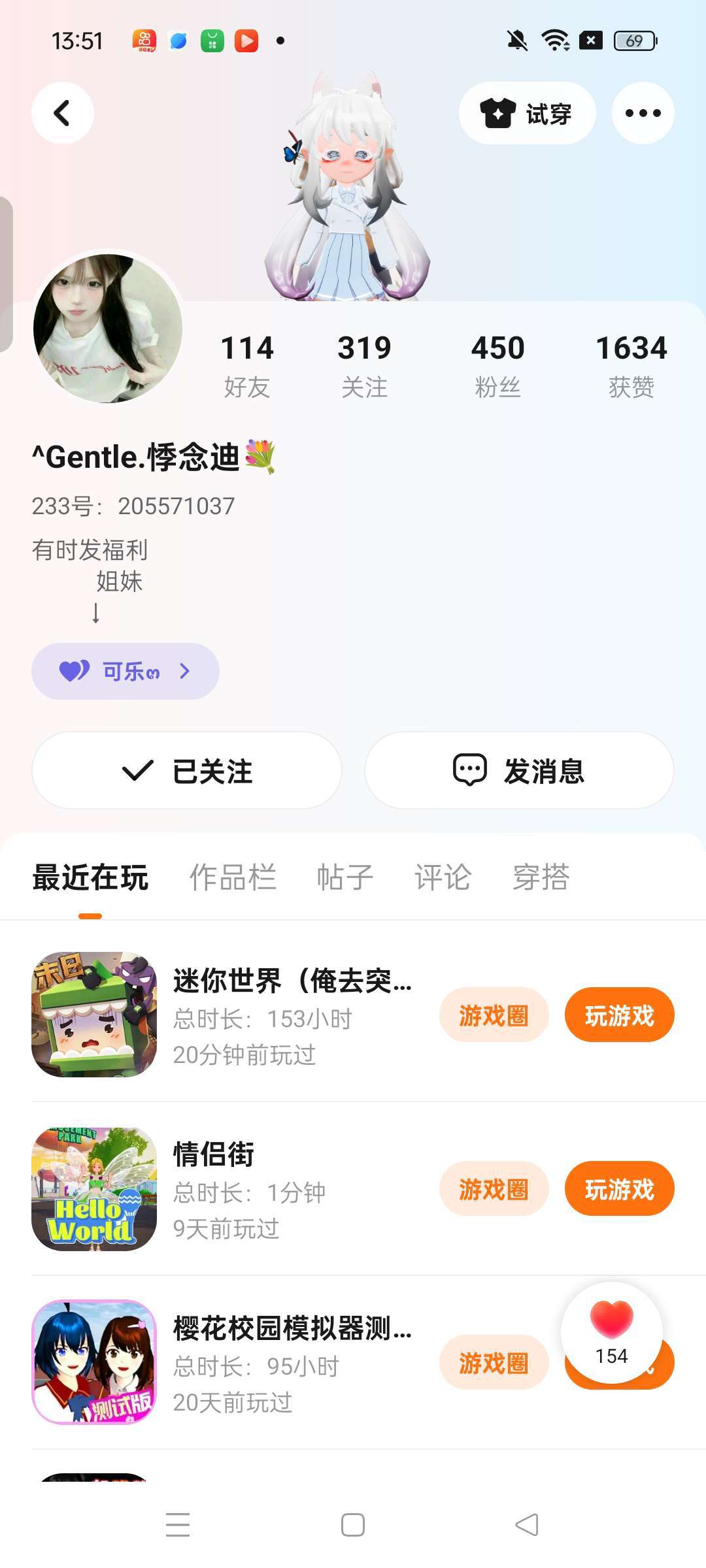Image resolution: width=706 pixels, height=1568 pixels.
Task: Switch to the 帖子 tab
Action: coord(345,877)
